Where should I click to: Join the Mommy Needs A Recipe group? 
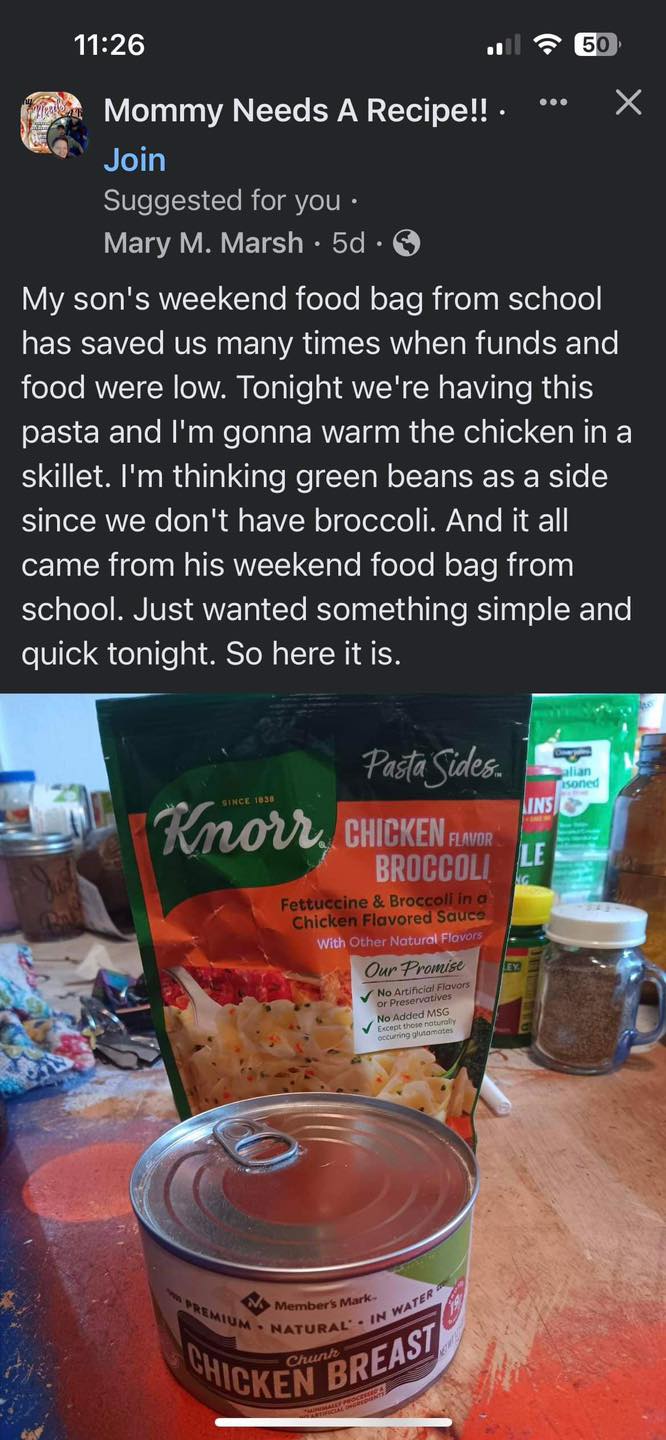(x=135, y=160)
